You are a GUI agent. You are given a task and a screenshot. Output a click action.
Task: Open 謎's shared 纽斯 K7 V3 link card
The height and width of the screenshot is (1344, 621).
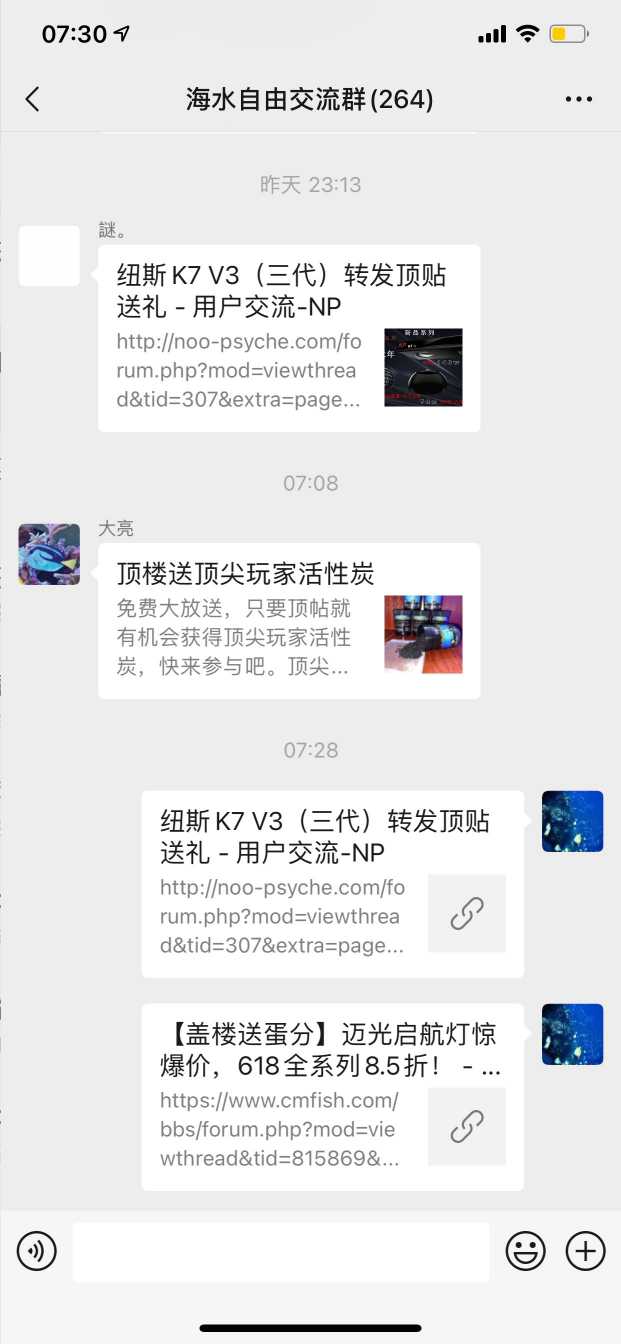click(x=288, y=338)
